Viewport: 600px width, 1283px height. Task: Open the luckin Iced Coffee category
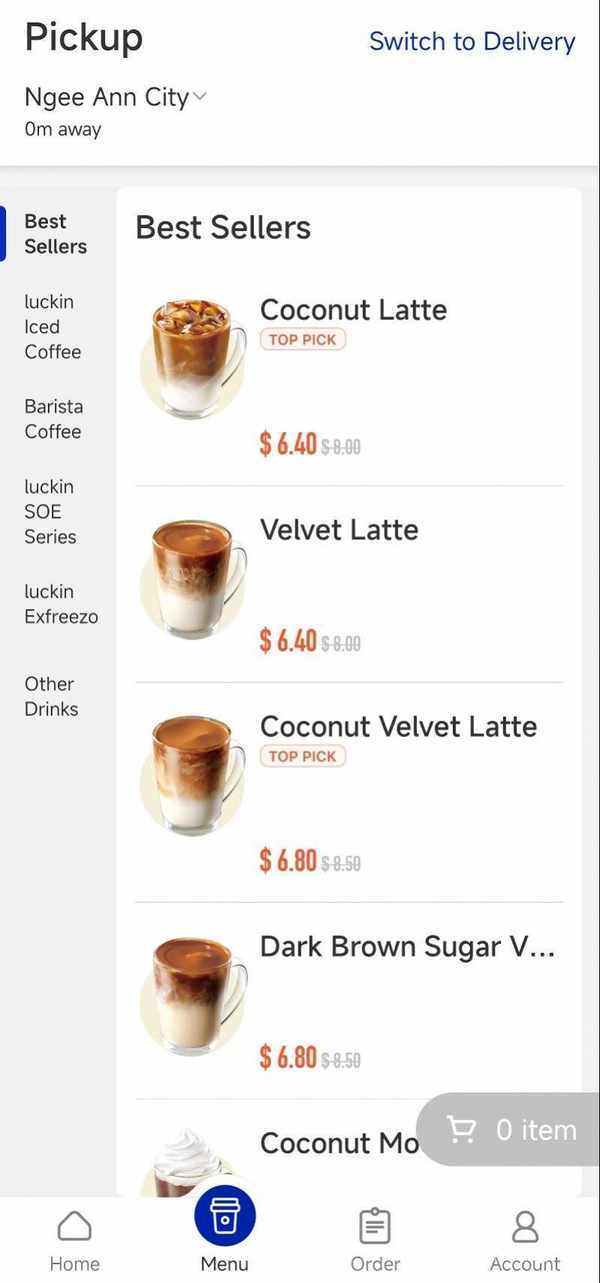pyautogui.click(x=52, y=326)
